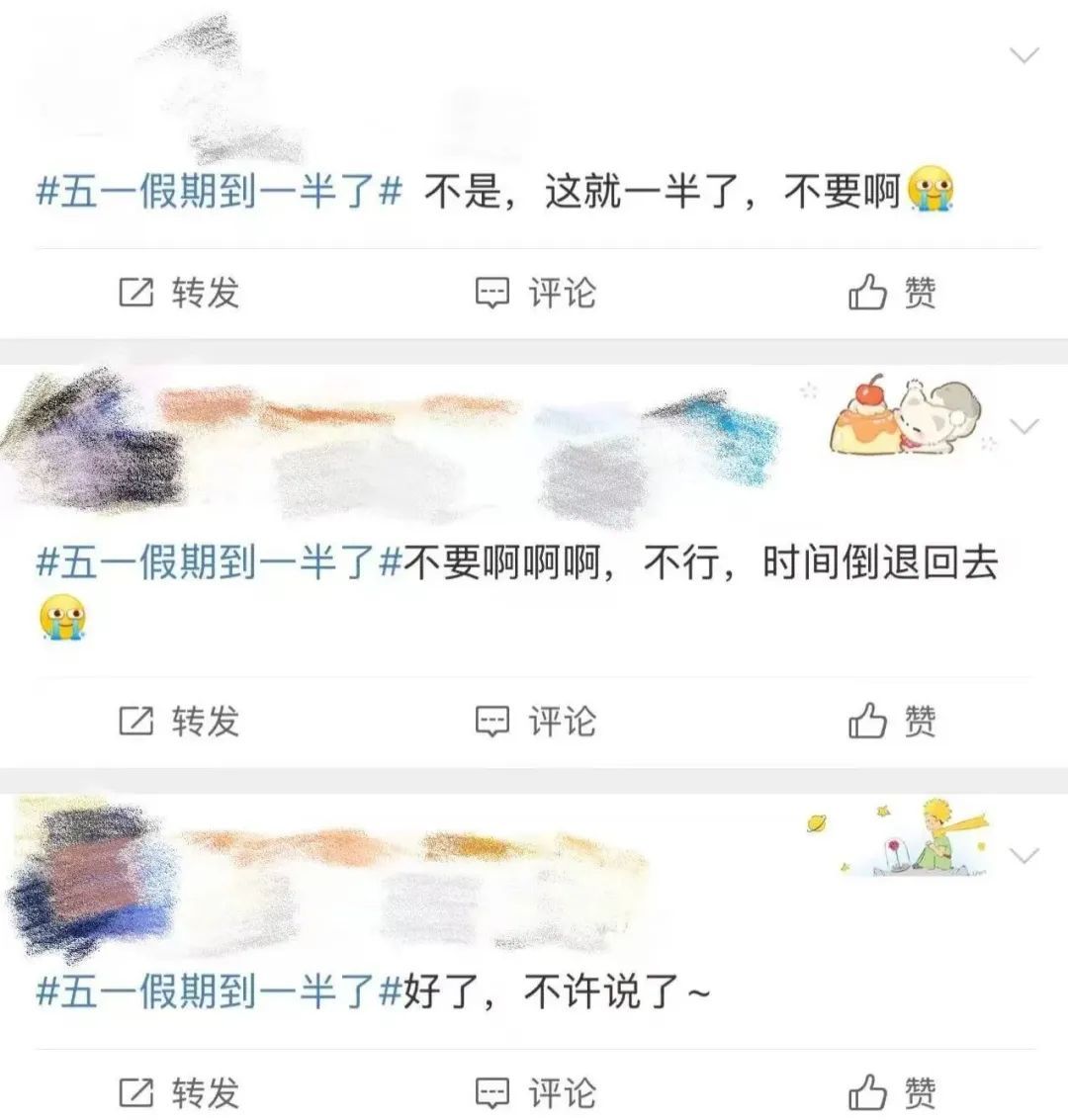This screenshot has width=1068, height=1120.
Task: Open hashtag link in 好了，不许说了 post
Action: coord(219,991)
